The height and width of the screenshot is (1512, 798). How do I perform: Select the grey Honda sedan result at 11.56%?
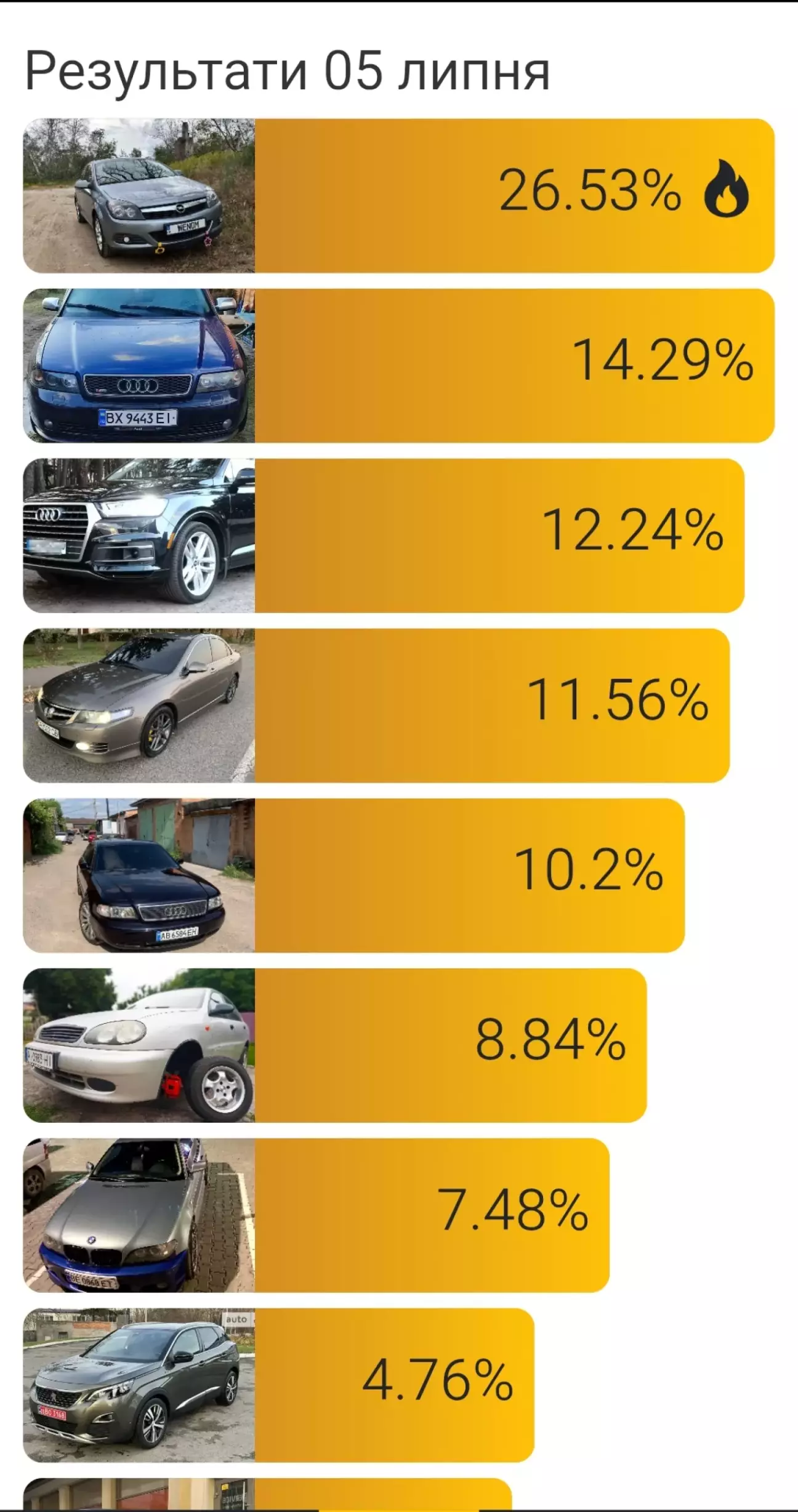coord(376,706)
